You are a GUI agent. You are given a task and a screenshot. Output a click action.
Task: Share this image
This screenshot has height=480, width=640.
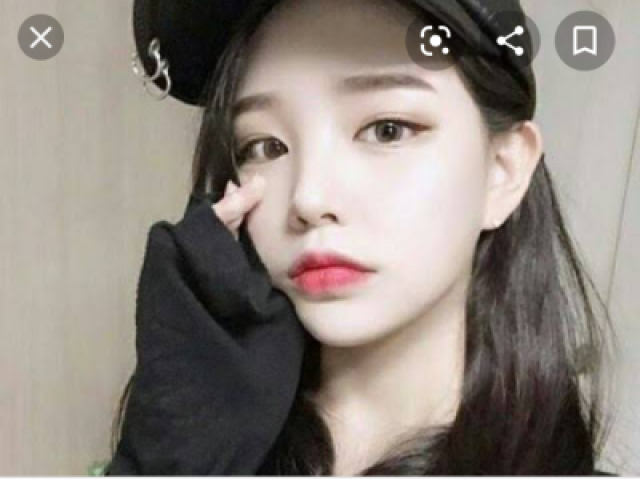pyautogui.click(x=510, y=40)
